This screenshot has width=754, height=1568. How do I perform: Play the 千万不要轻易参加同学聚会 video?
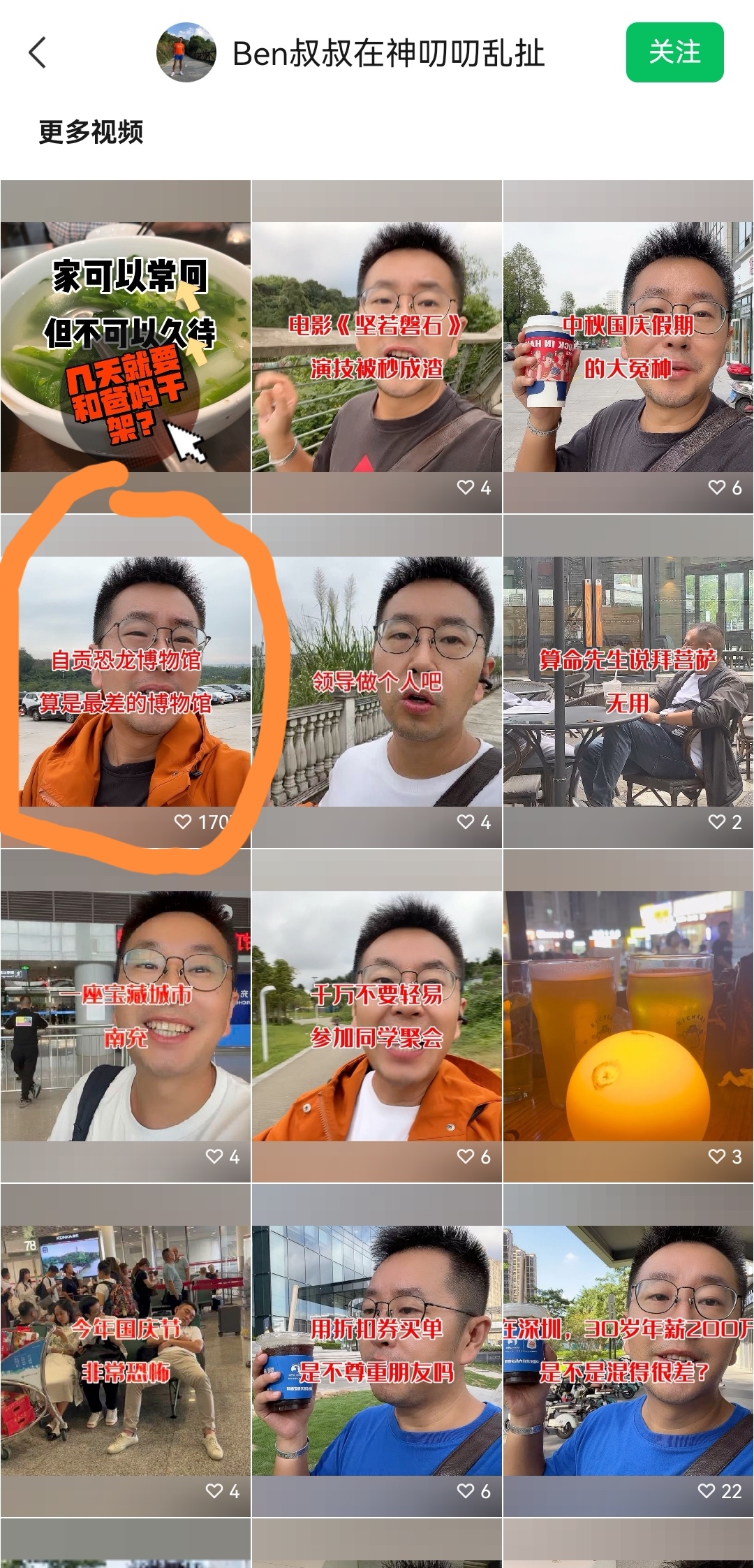[x=377, y=1016]
